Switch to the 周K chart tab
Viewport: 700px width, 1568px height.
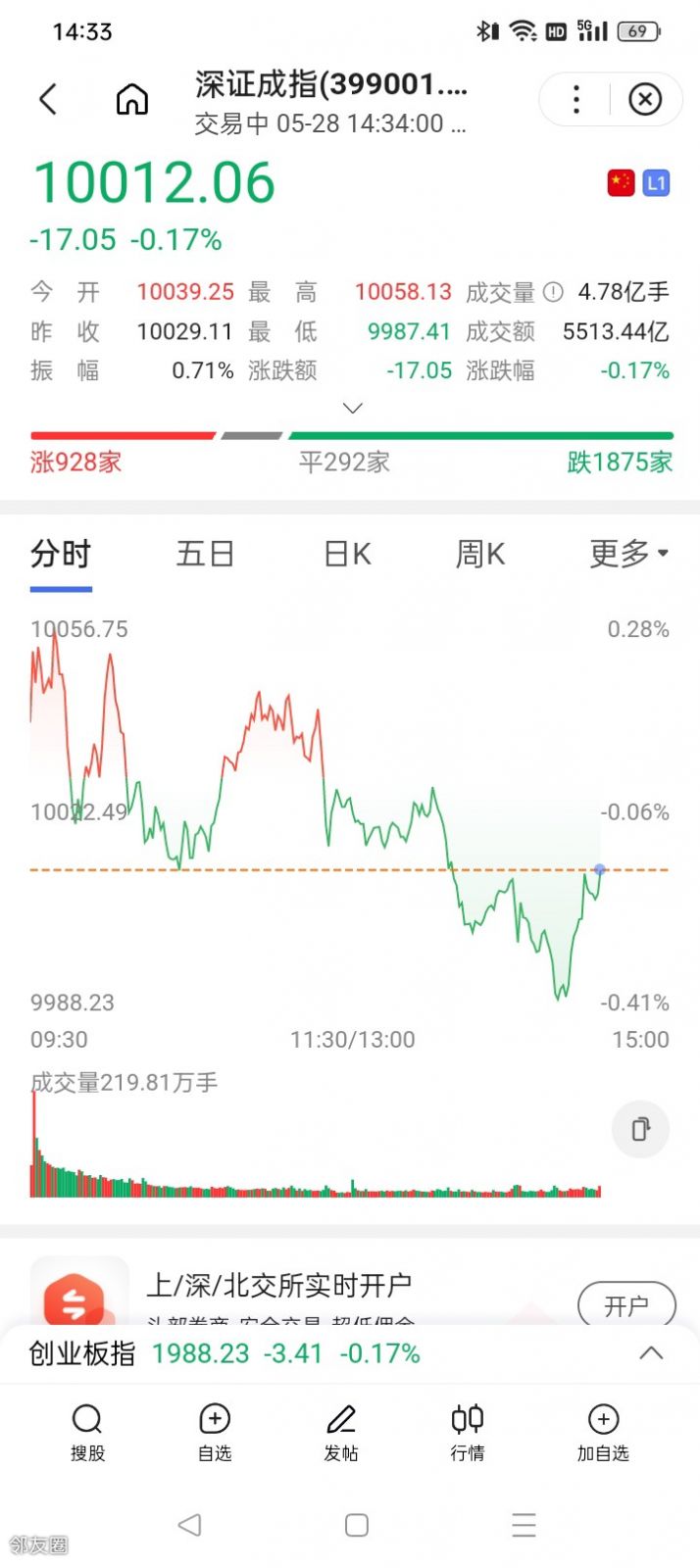pyautogui.click(x=479, y=555)
